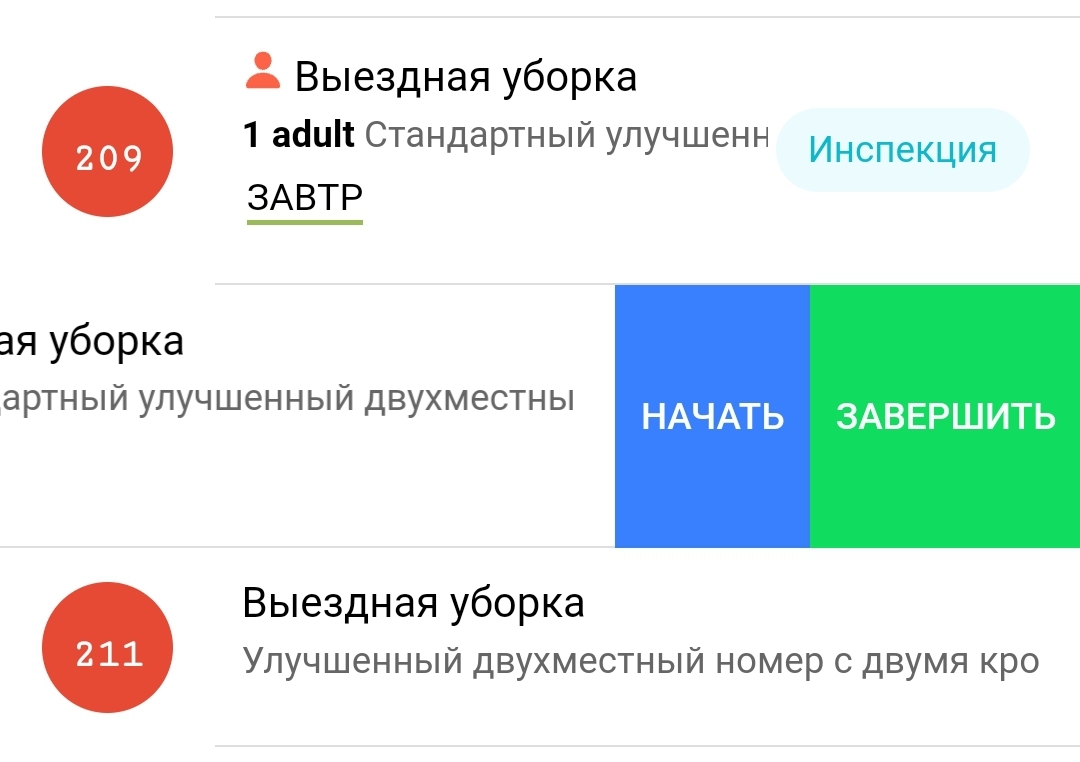Screen dimensions: 1080x762
Task: Open the room 211 cleaning task
Action: [x=413, y=604]
